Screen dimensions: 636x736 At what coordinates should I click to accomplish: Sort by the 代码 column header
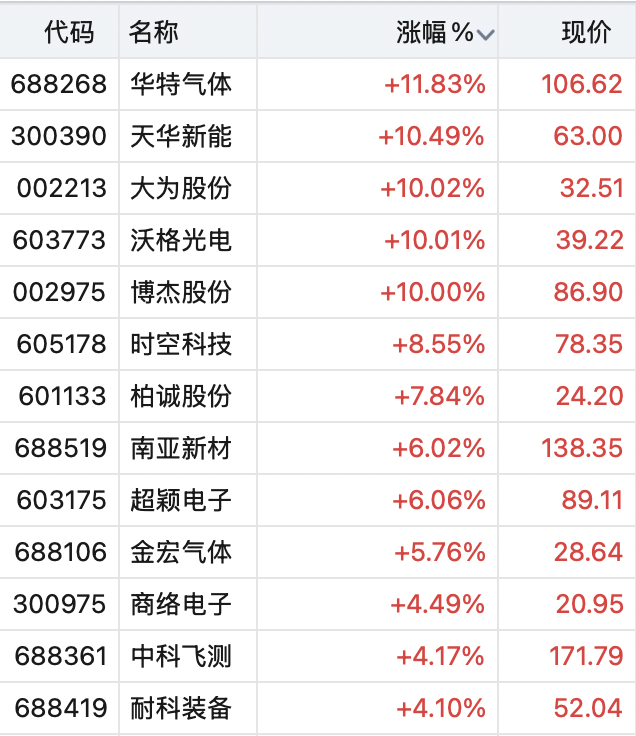[69, 32]
